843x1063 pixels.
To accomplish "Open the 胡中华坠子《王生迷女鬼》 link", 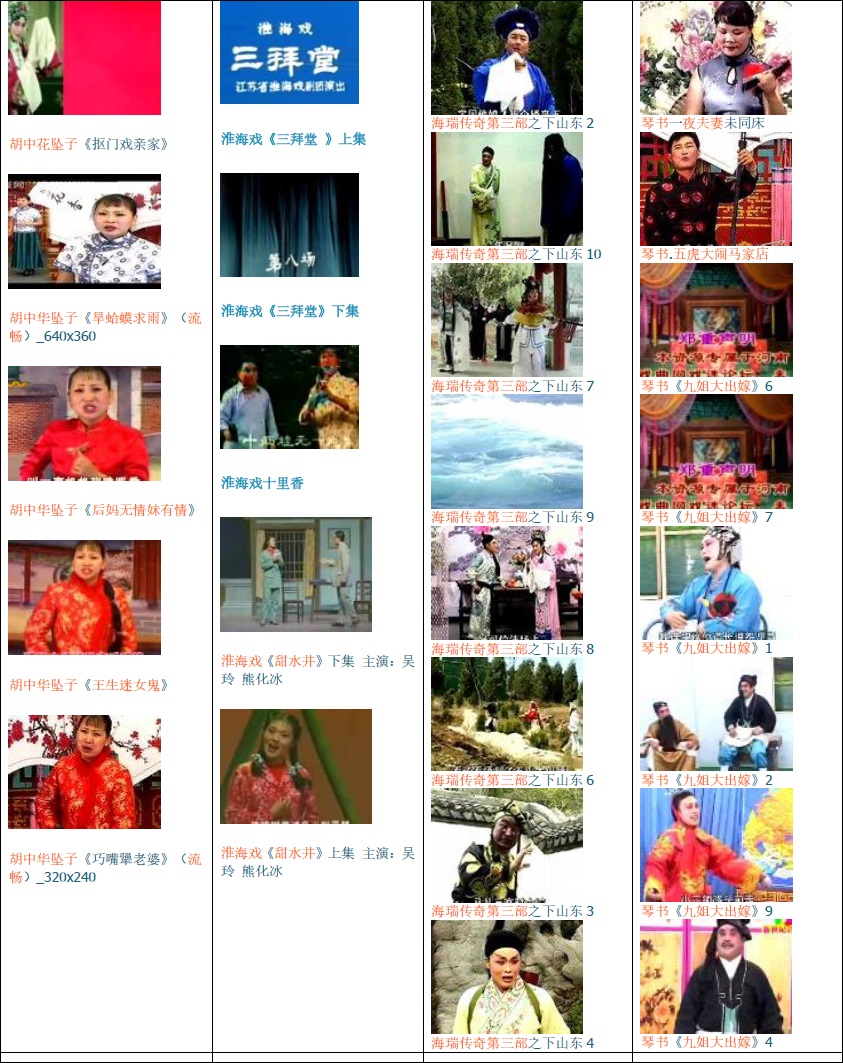I will tap(89, 685).
